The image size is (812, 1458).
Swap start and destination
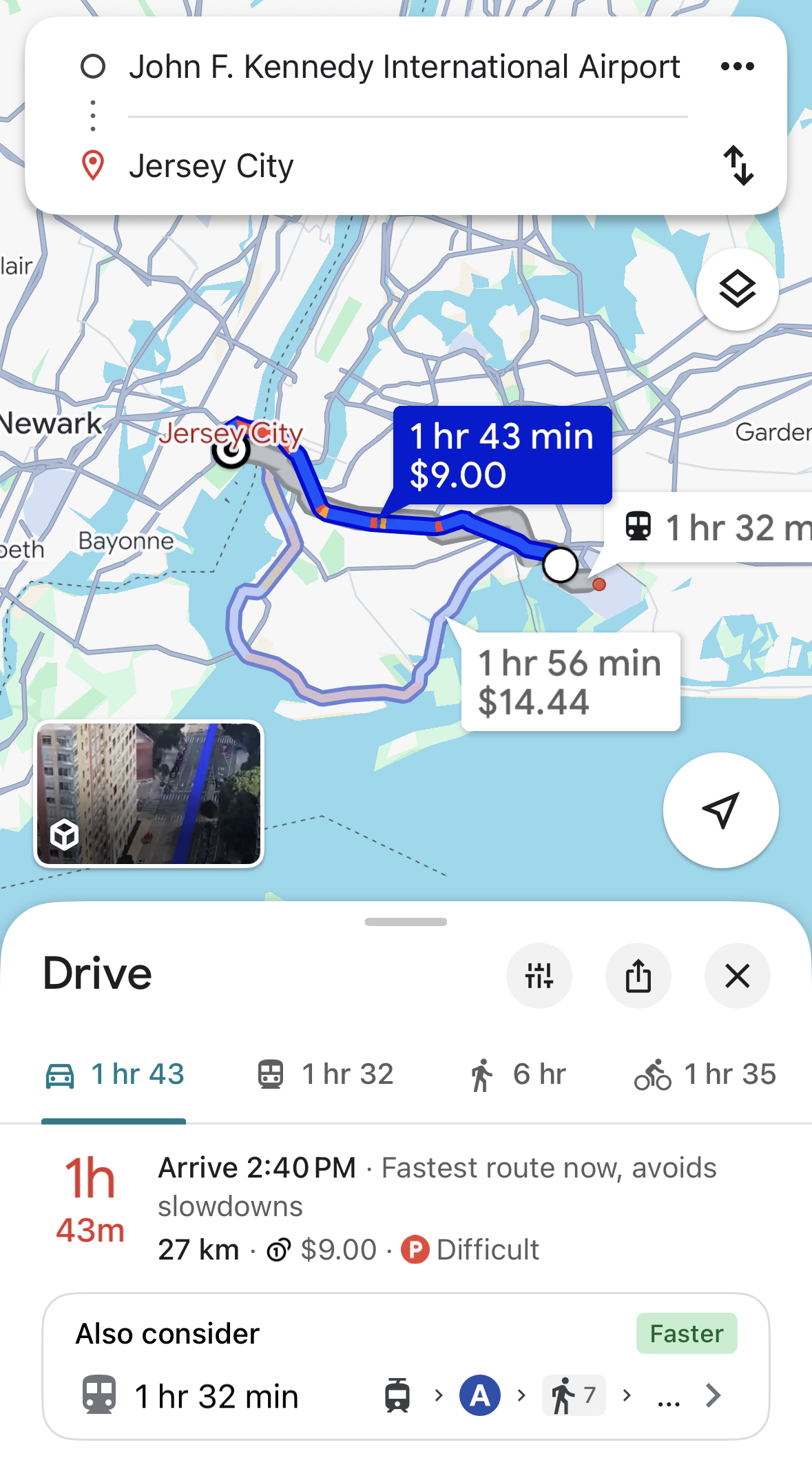point(738,165)
